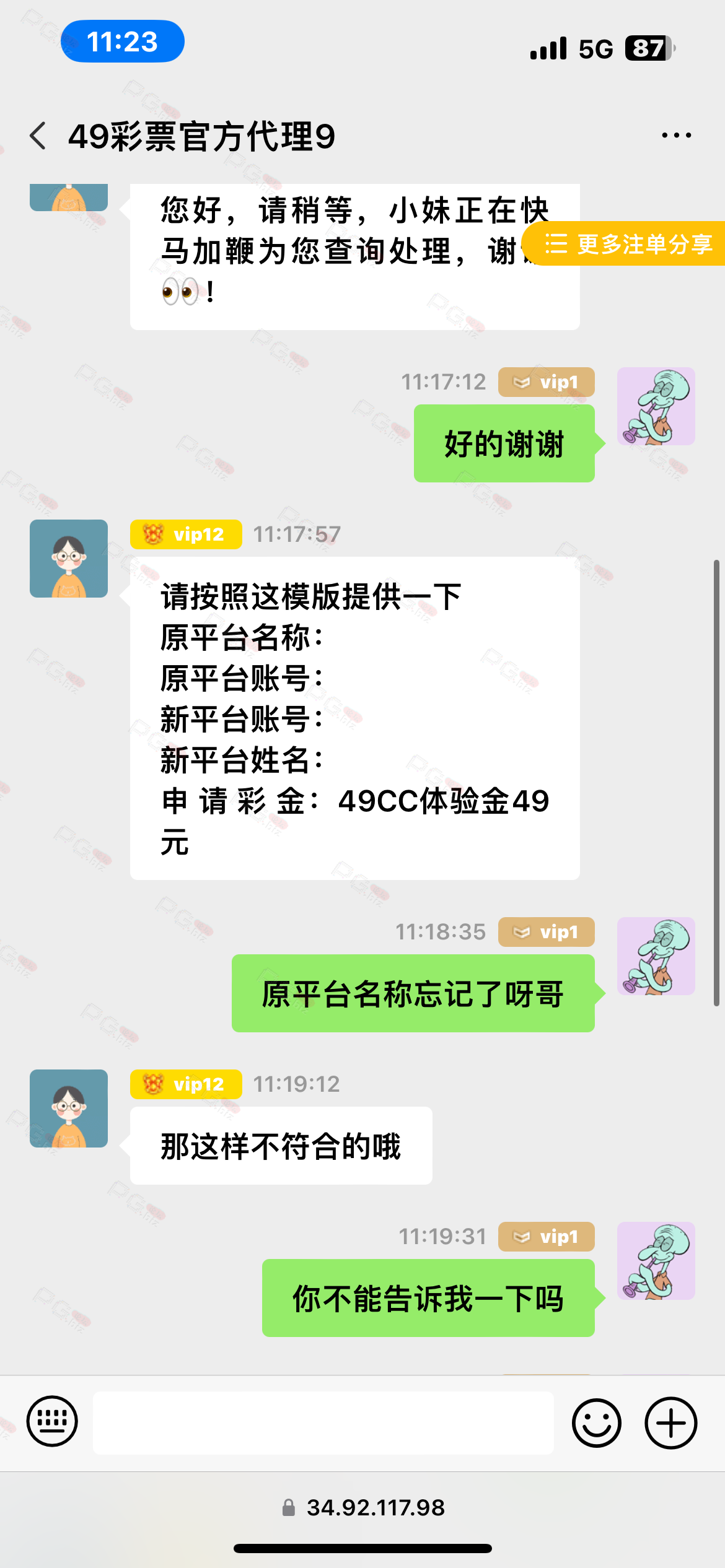Tap the agent avatar beside the 11:17:57 message

click(69, 559)
